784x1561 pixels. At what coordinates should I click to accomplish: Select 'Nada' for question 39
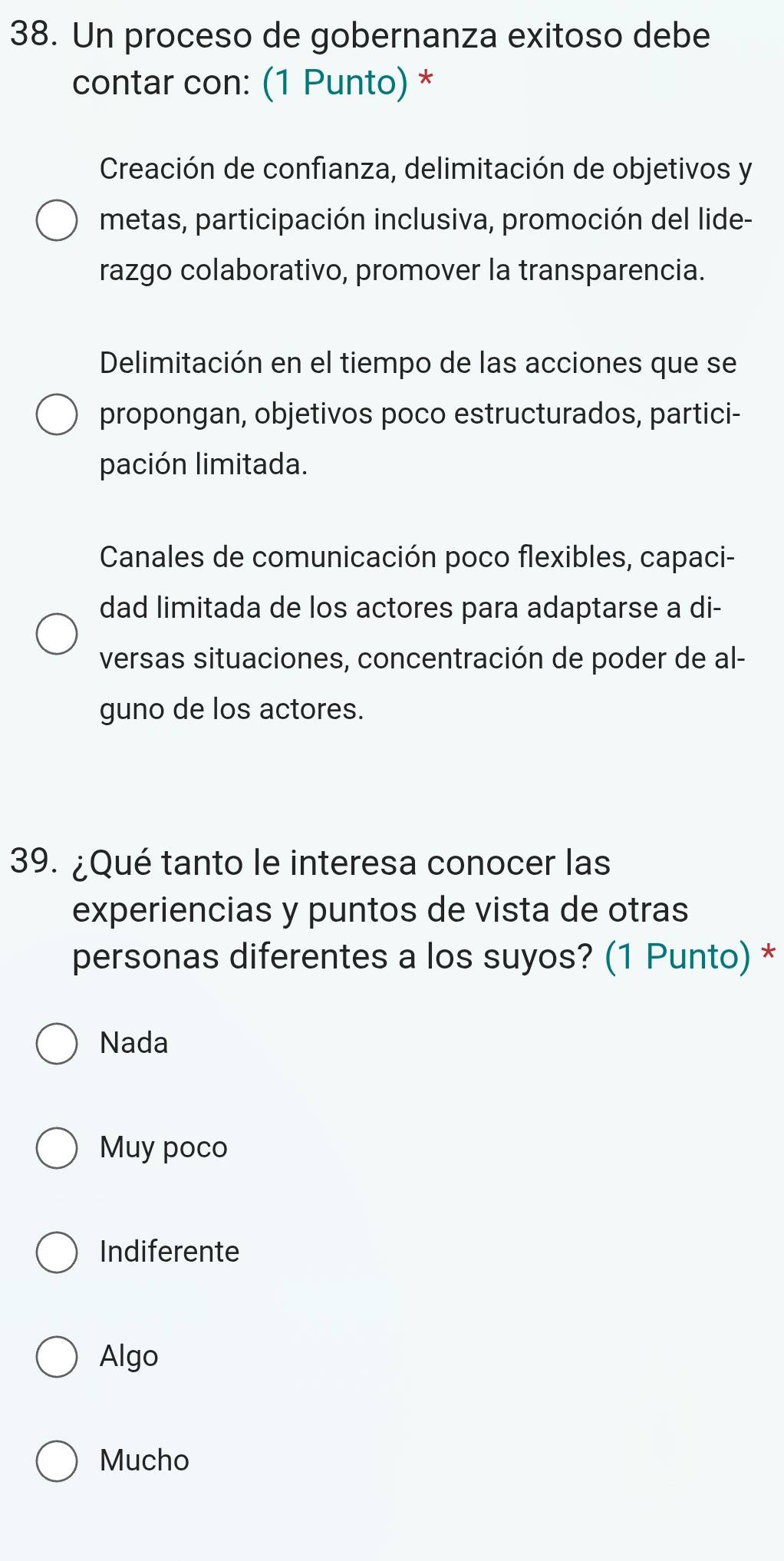click(x=57, y=1044)
